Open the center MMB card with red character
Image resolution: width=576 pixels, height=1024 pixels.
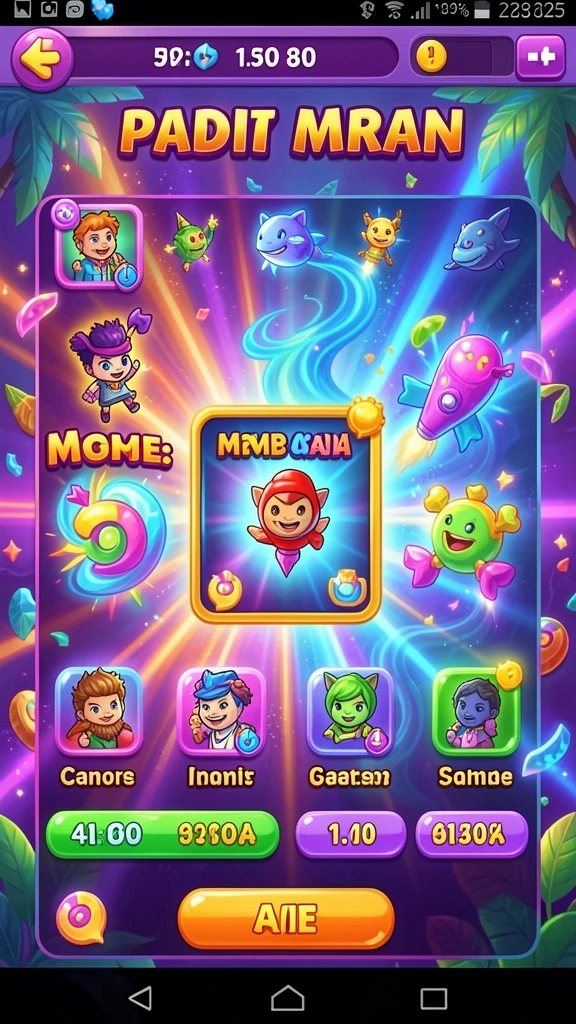[x=286, y=515]
